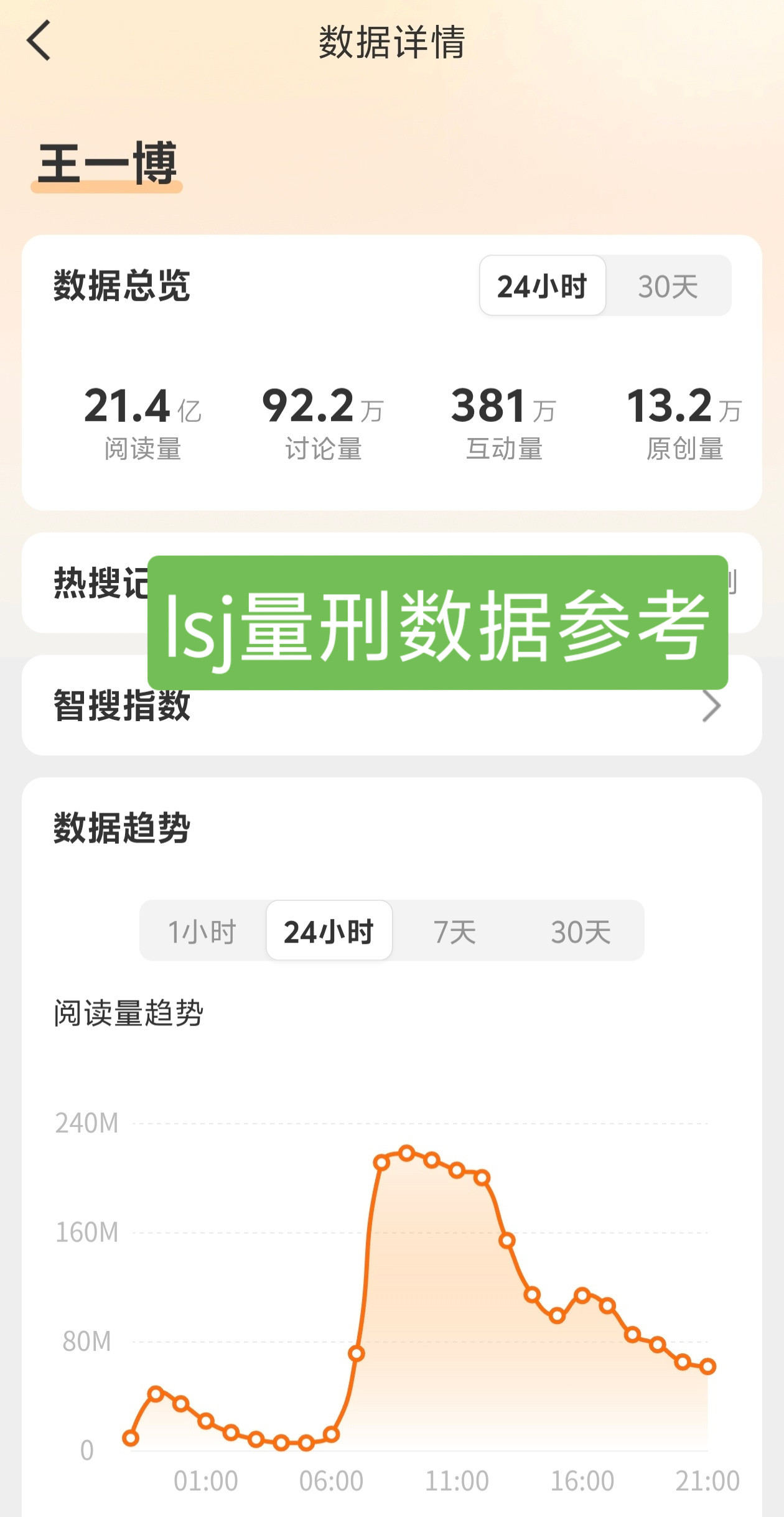Select 24小时 in the data overview toggle
Image resolution: width=784 pixels, height=1517 pixels.
point(543,286)
